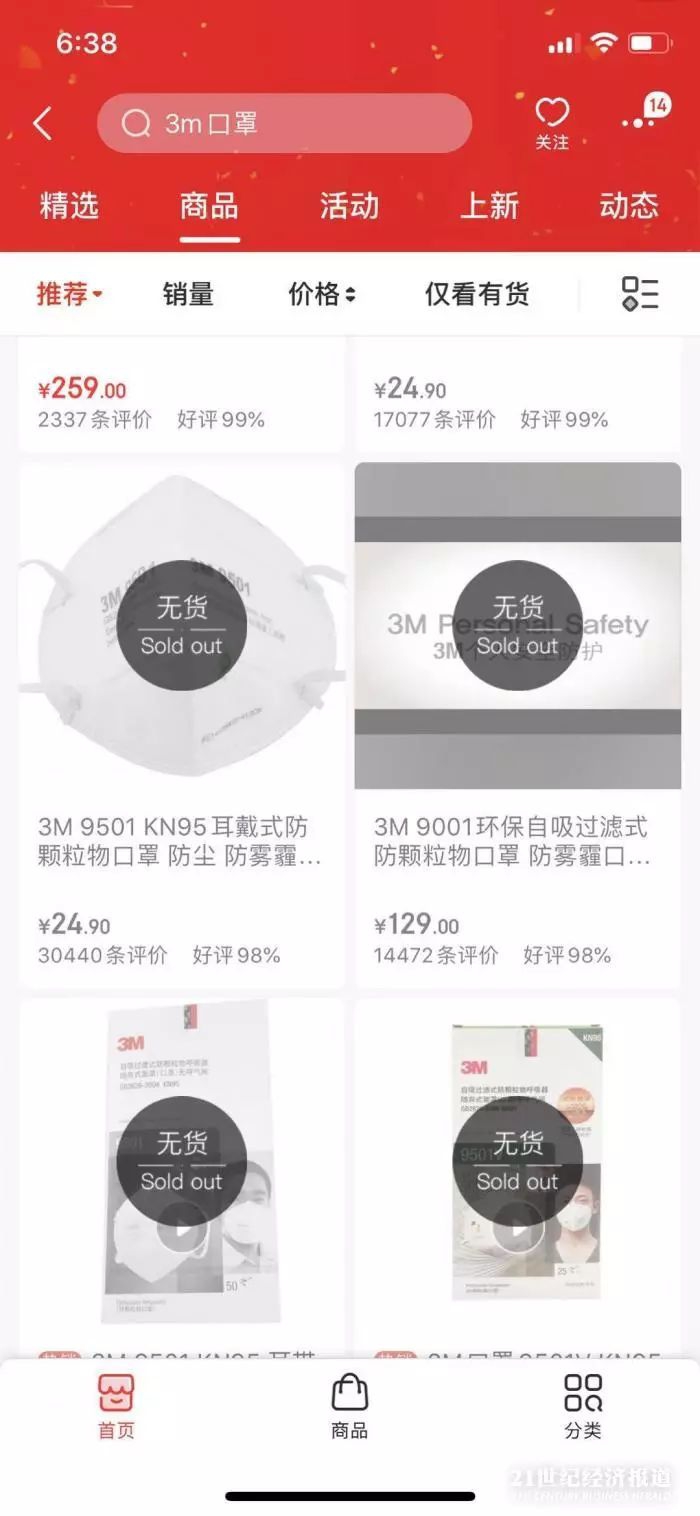The width and height of the screenshot is (700, 1516).
Task: Switch to the 动态 tab
Action: (629, 206)
